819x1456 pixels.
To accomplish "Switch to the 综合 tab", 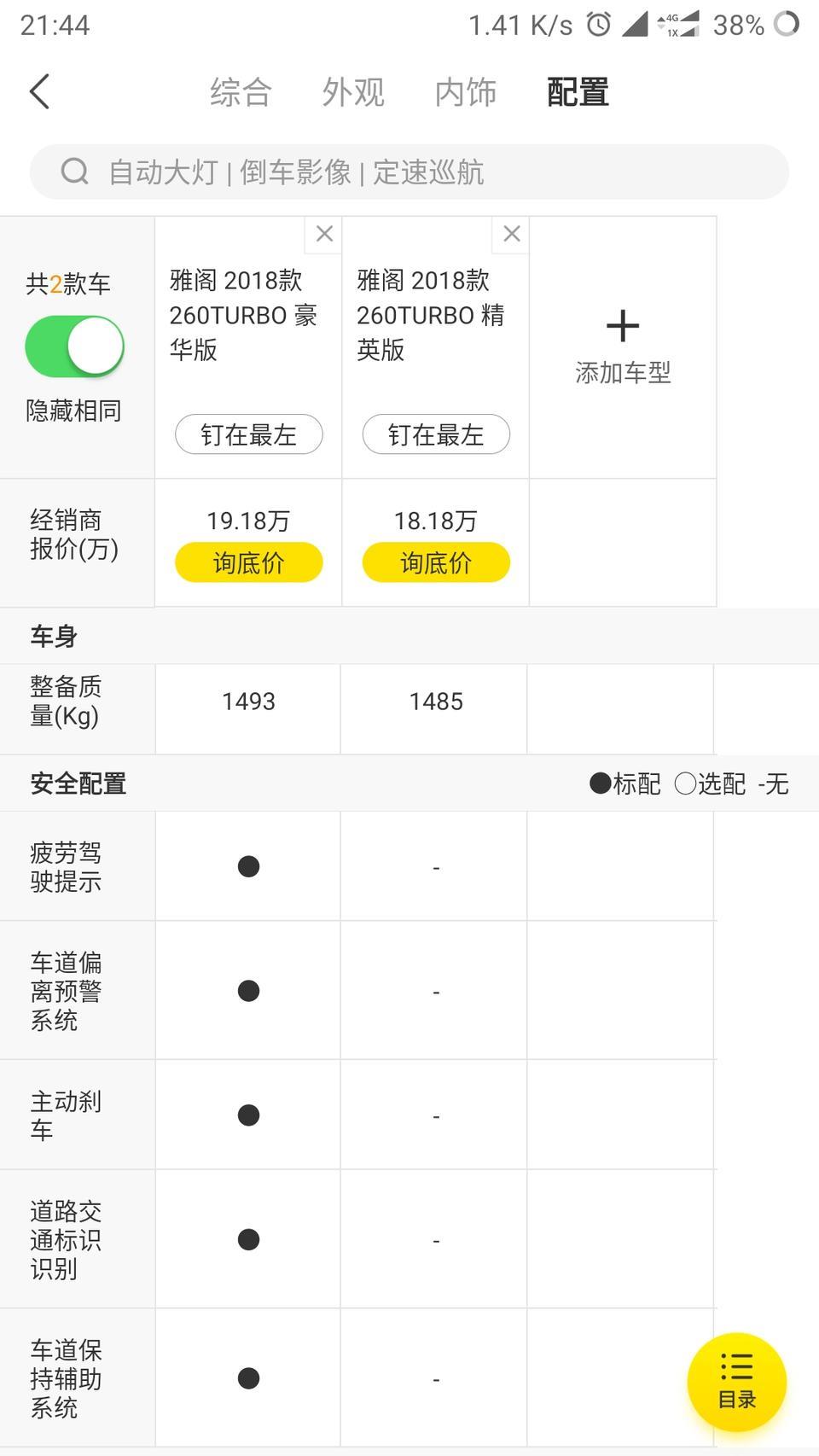I will [241, 92].
